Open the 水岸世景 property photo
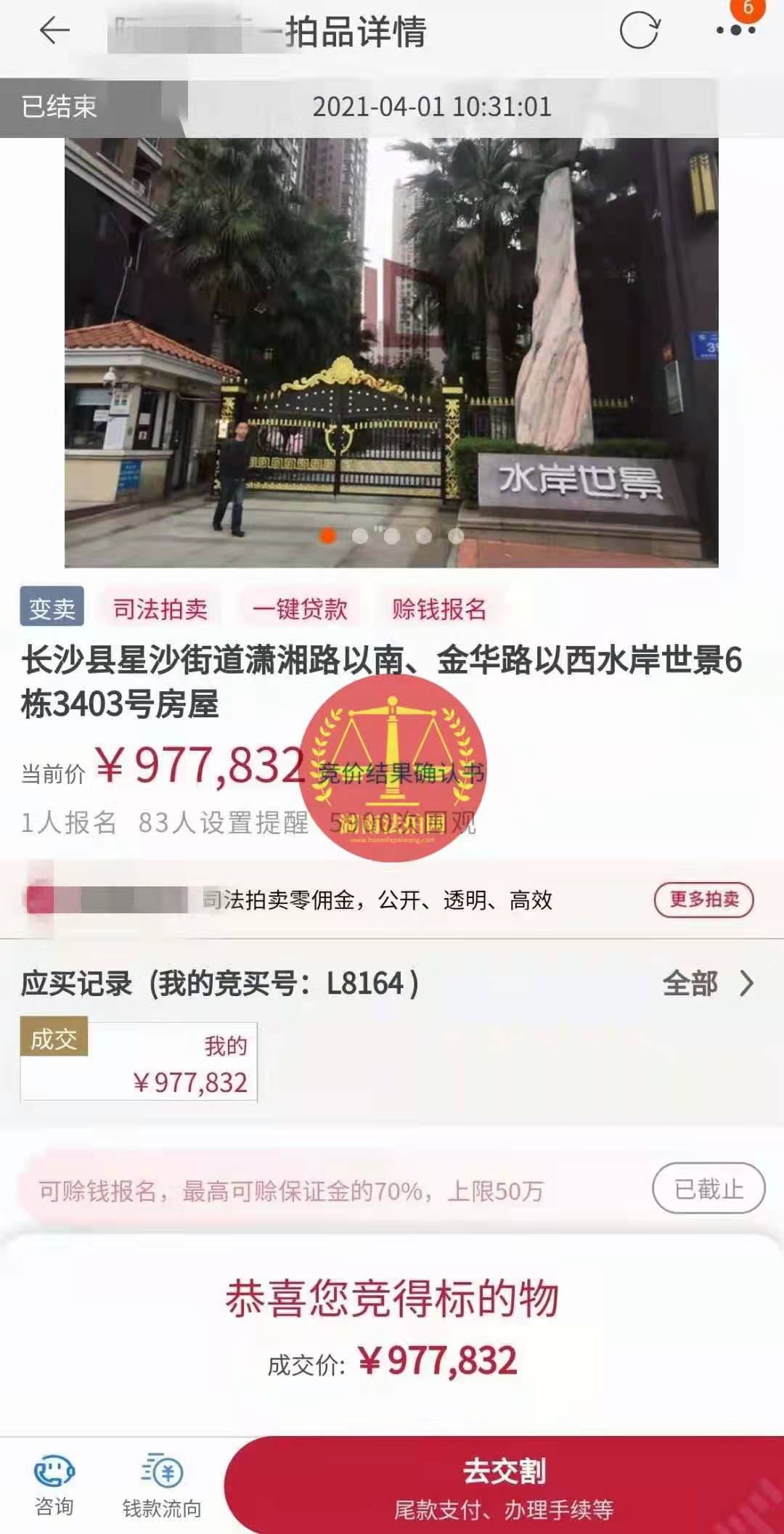 point(392,352)
